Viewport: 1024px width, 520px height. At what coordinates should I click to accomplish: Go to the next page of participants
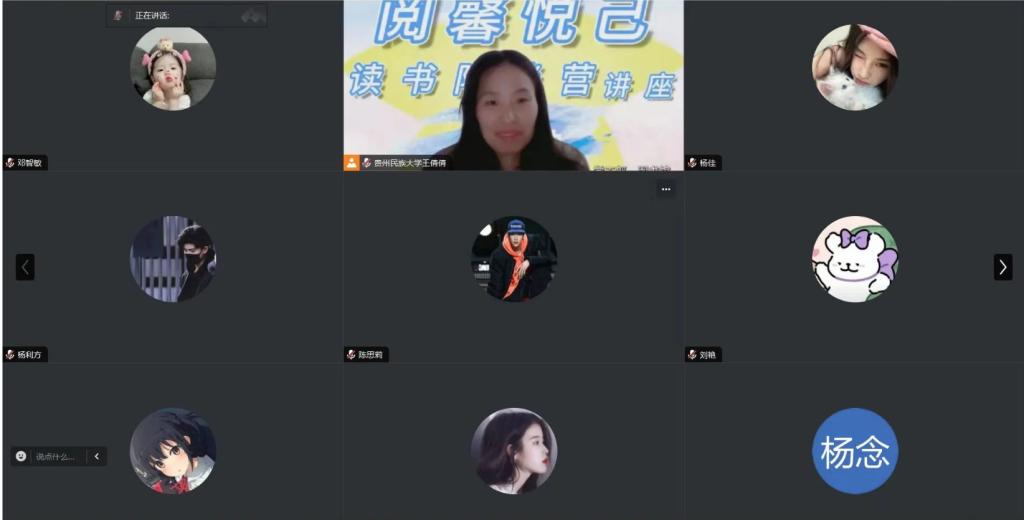point(1002,267)
